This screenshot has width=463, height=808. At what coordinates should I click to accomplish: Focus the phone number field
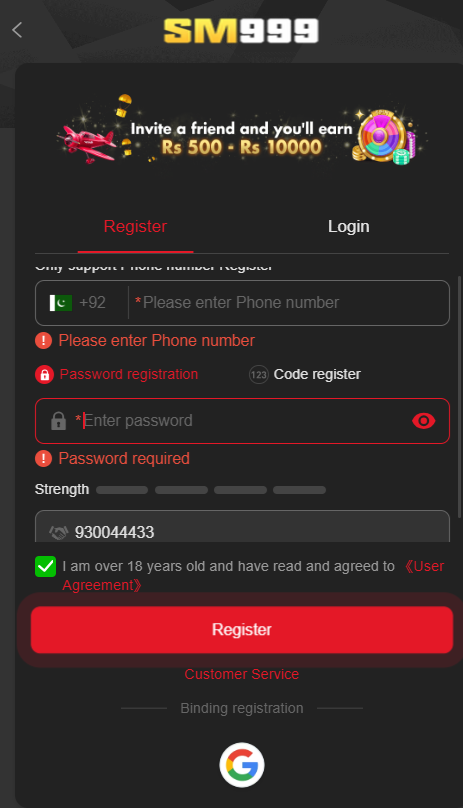pos(289,302)
